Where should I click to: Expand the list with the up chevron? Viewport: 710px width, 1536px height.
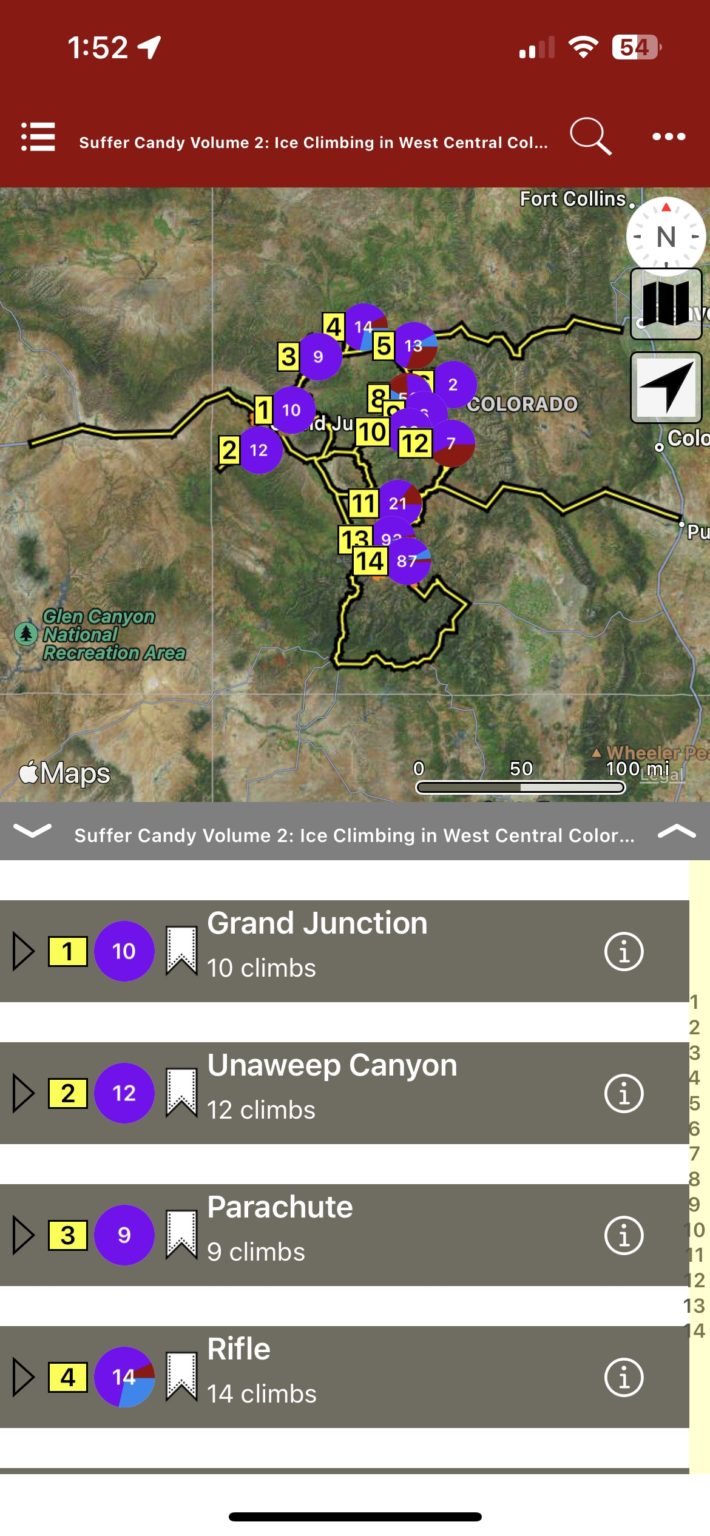pos(677,831)
